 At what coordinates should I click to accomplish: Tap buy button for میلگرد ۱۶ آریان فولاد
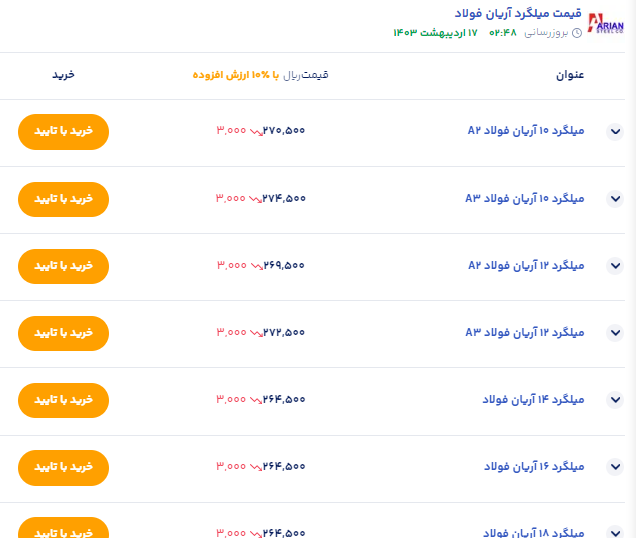63,466
